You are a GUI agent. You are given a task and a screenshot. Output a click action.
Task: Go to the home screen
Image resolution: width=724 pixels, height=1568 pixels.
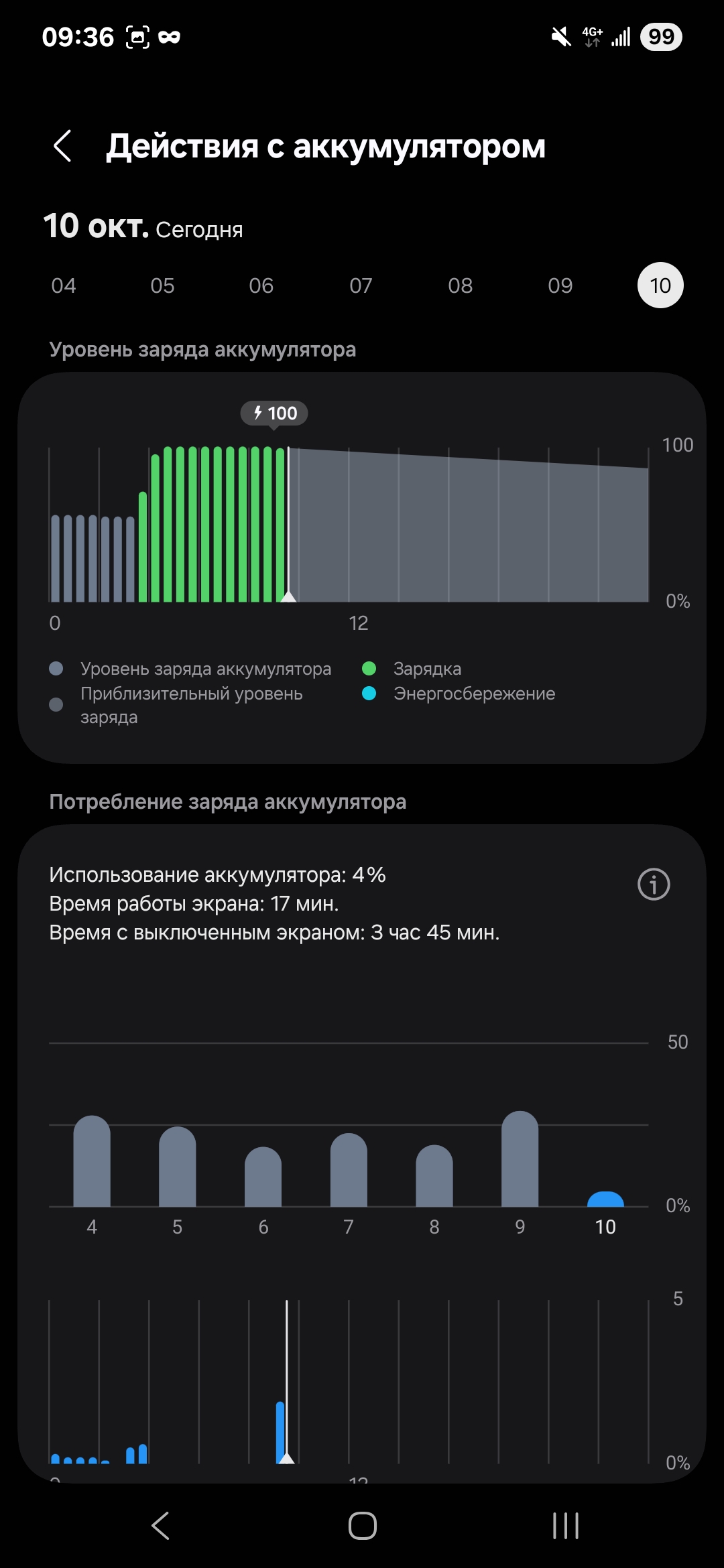(x=362, y=1526)
